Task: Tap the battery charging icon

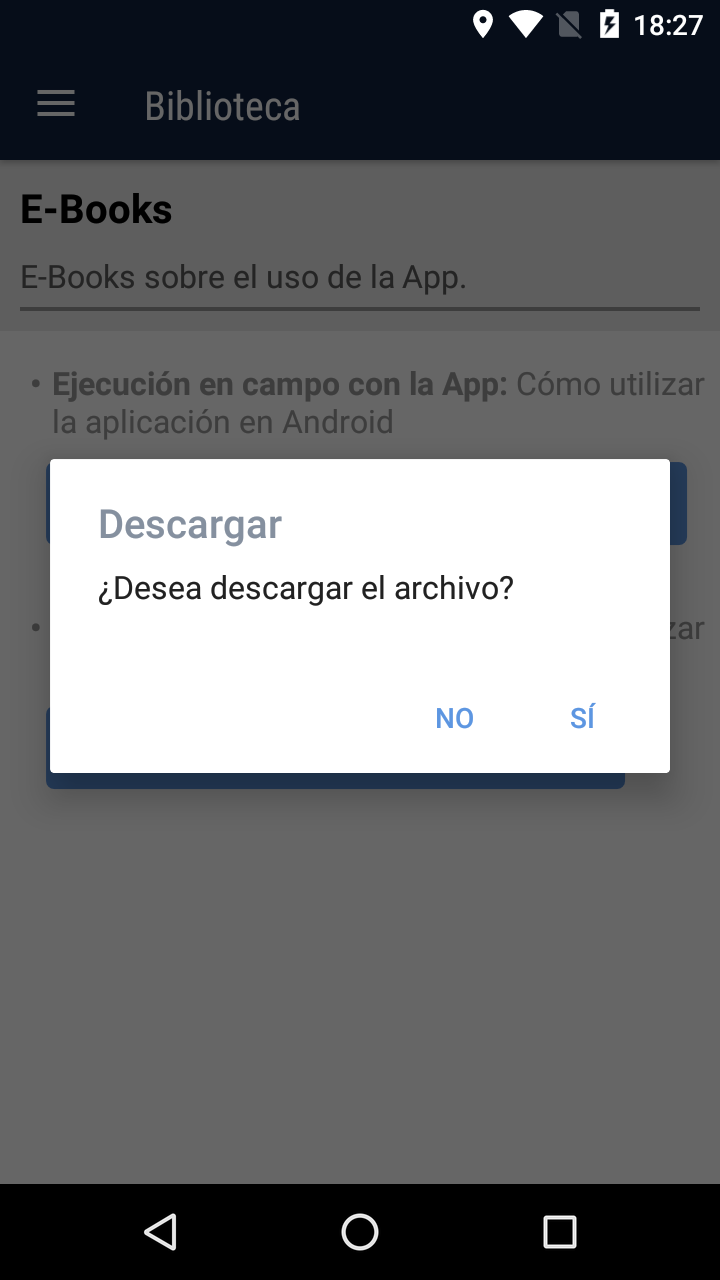Action: (610, 25)
